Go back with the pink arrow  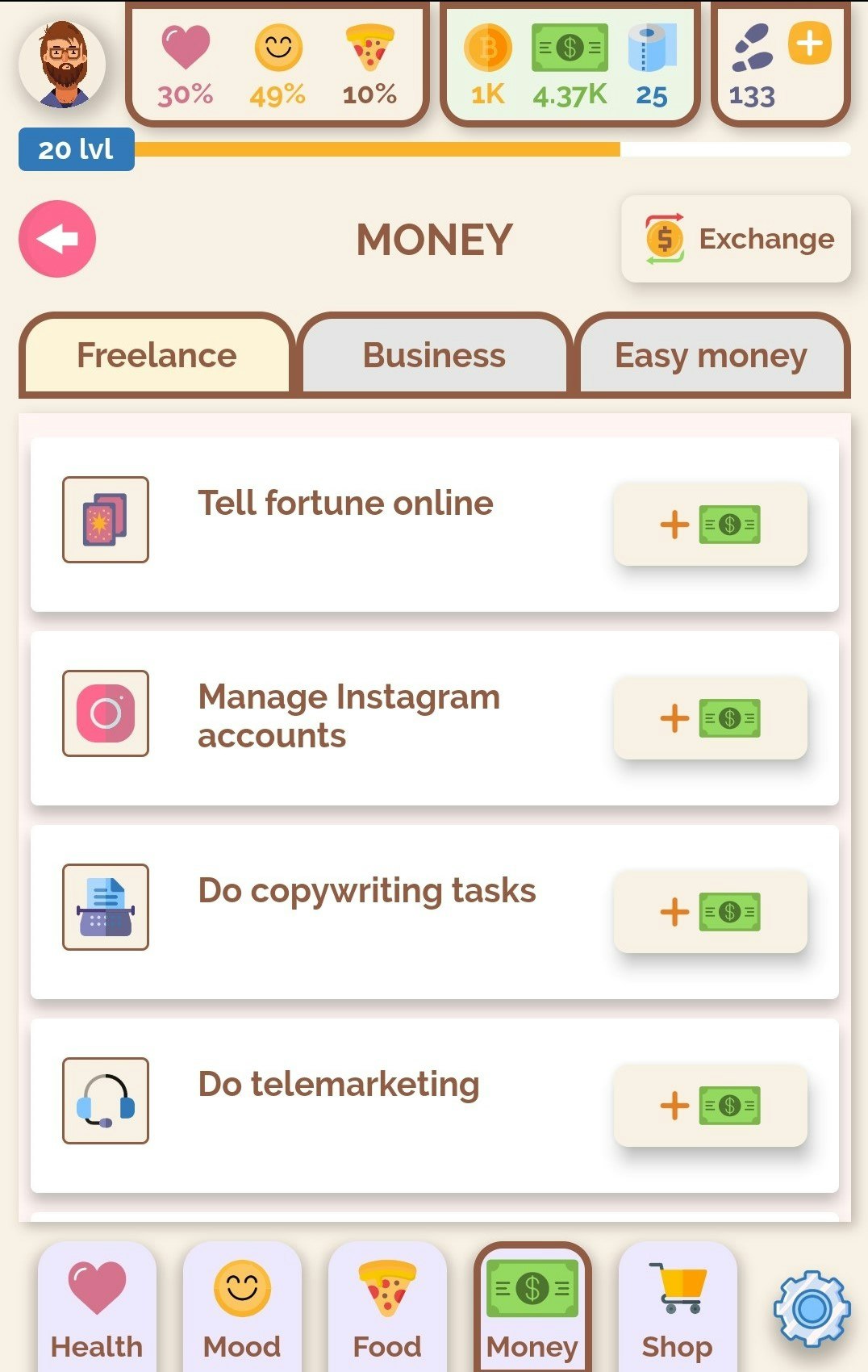point(57,239)
